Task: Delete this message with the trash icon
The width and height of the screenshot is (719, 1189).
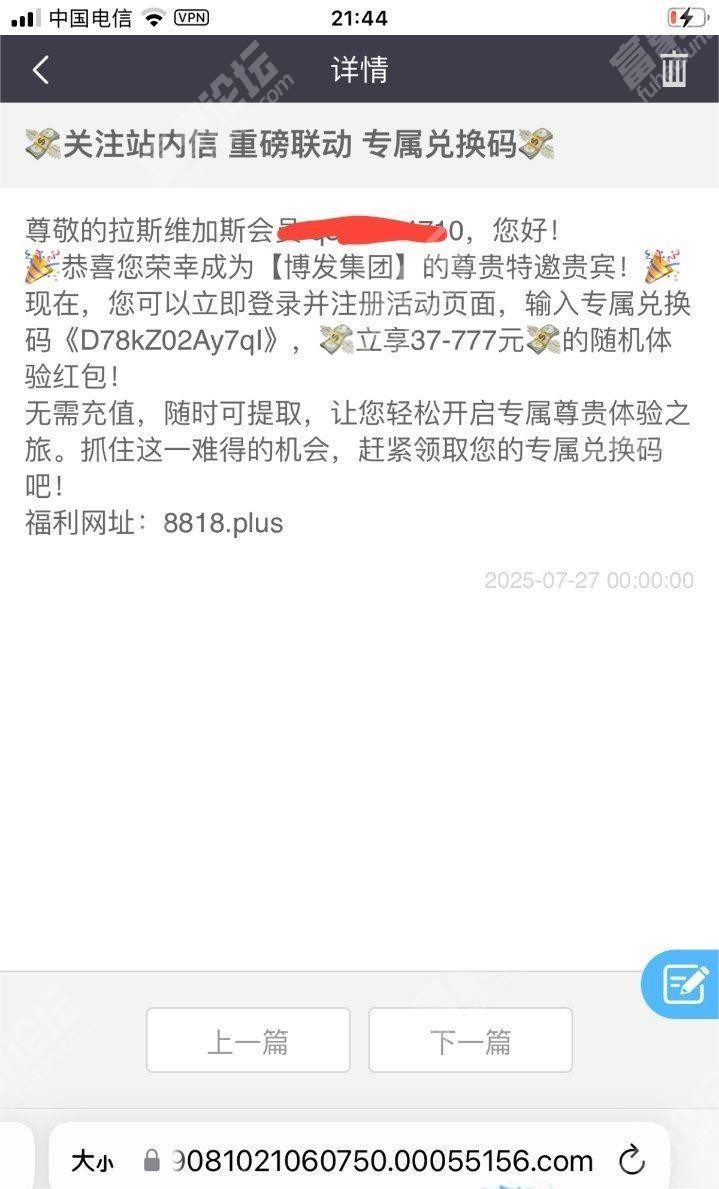Action: pos(674,69)
